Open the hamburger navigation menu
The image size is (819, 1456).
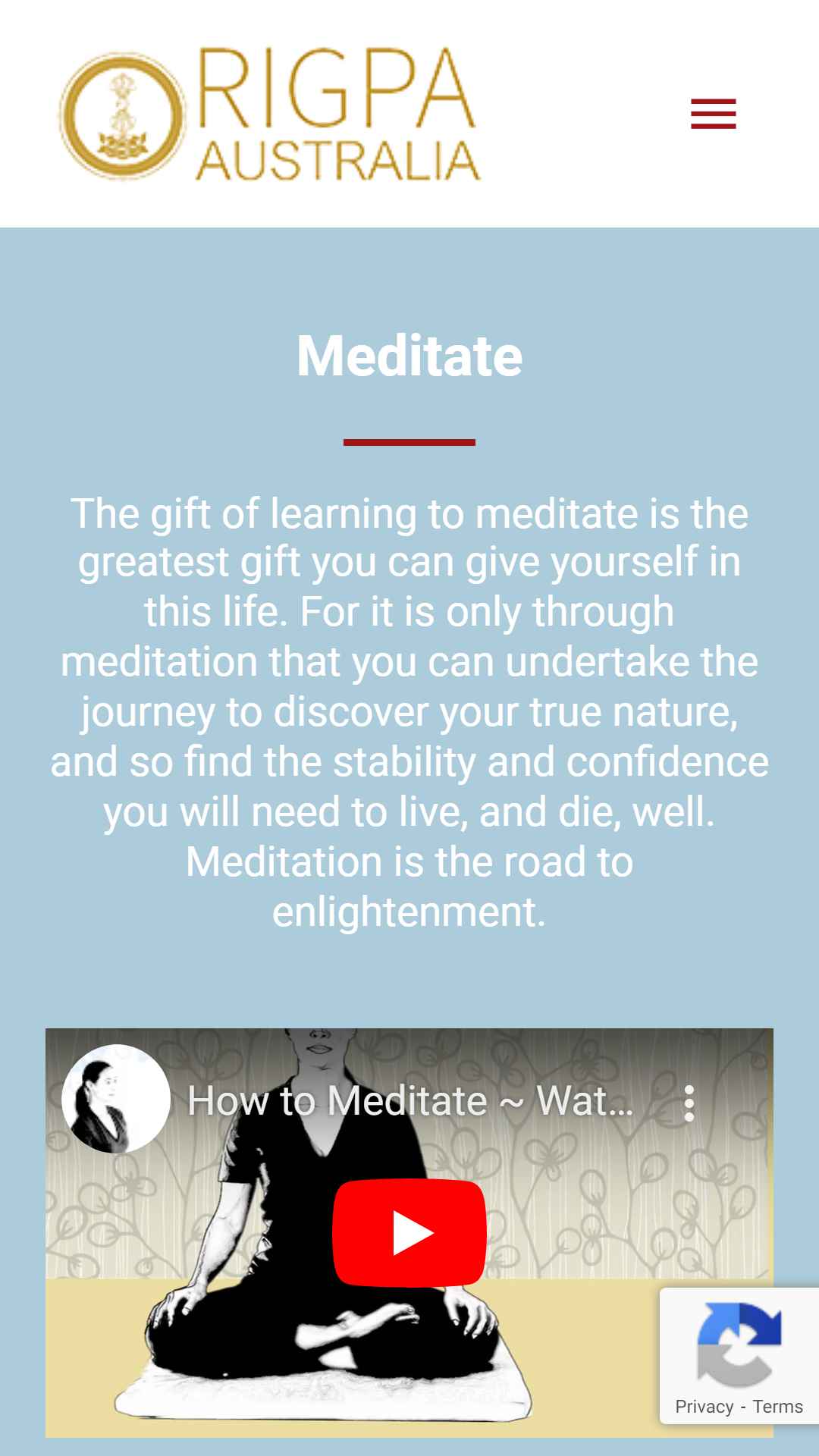[x=713, y=114]
